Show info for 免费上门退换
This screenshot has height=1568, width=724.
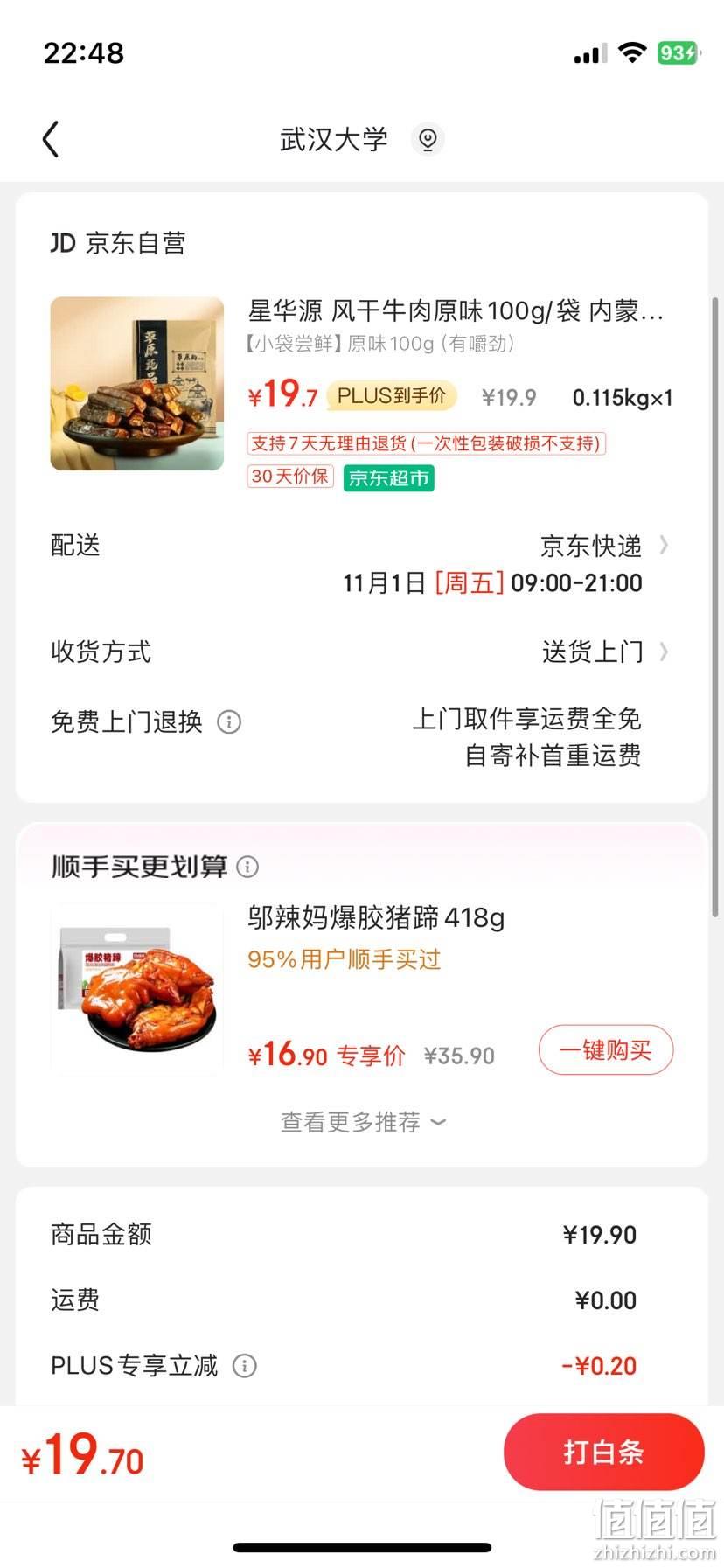click(x=229, y=722)
